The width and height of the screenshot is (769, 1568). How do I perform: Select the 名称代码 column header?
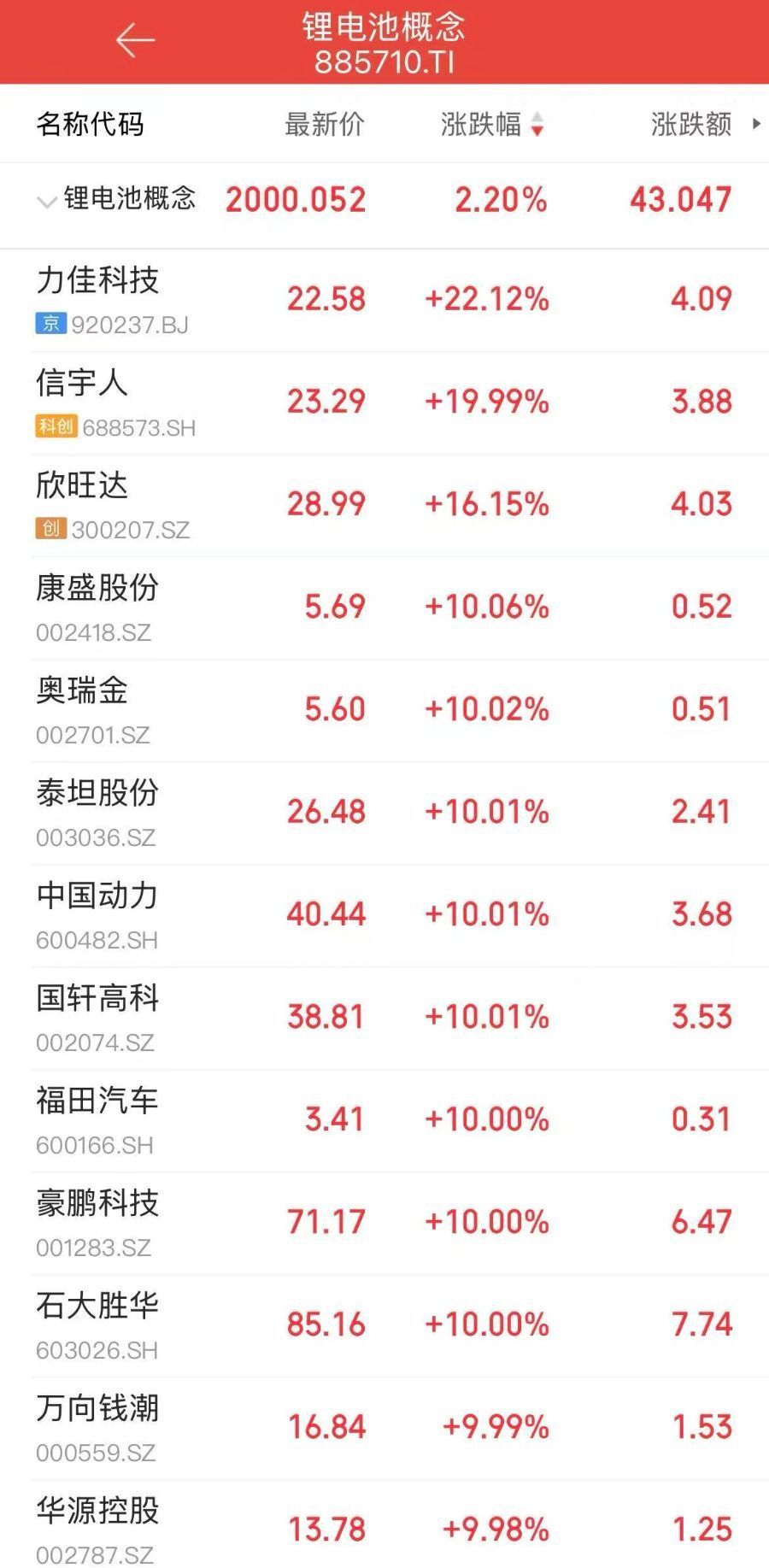(91, 125)
